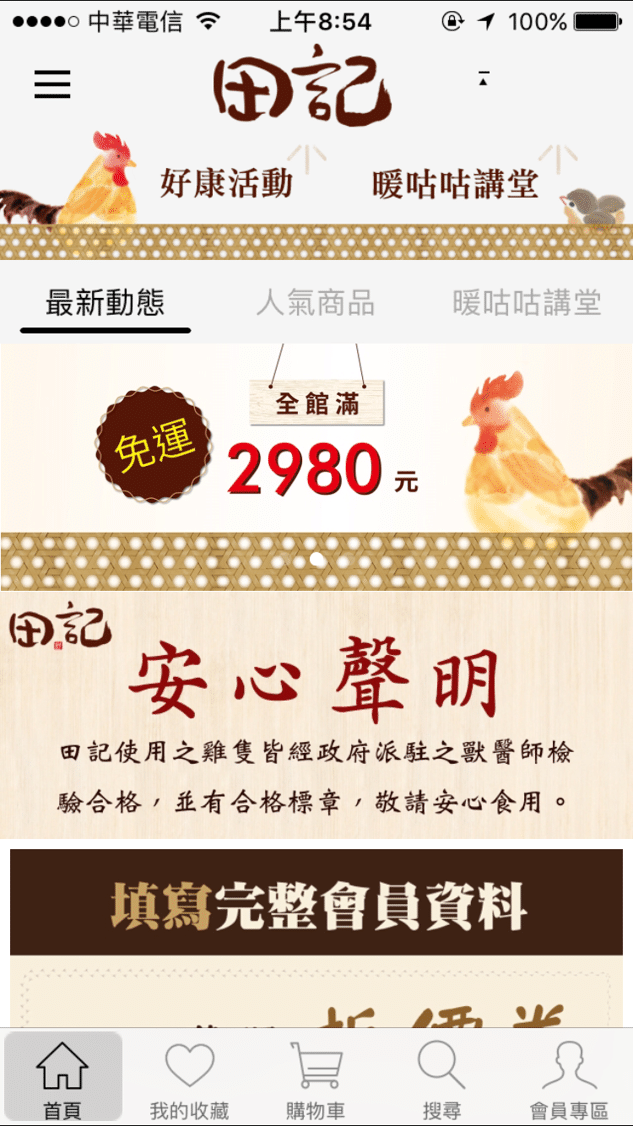Open 暖咕咕講堂 in the header banner
This screenshot has height=1126, width=633.
coord(455,184)
